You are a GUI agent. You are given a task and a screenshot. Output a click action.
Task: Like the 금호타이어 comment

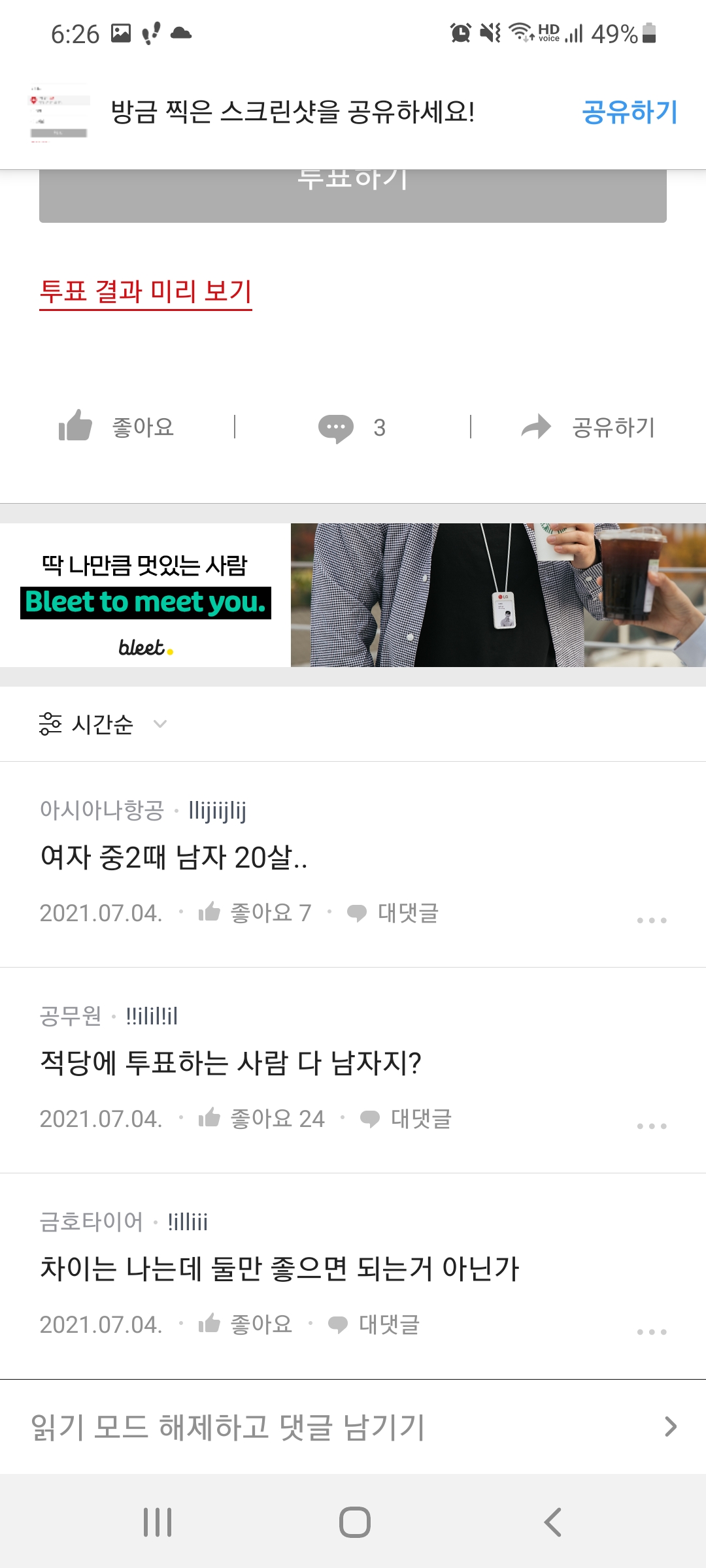click(x=245, y=1324)
